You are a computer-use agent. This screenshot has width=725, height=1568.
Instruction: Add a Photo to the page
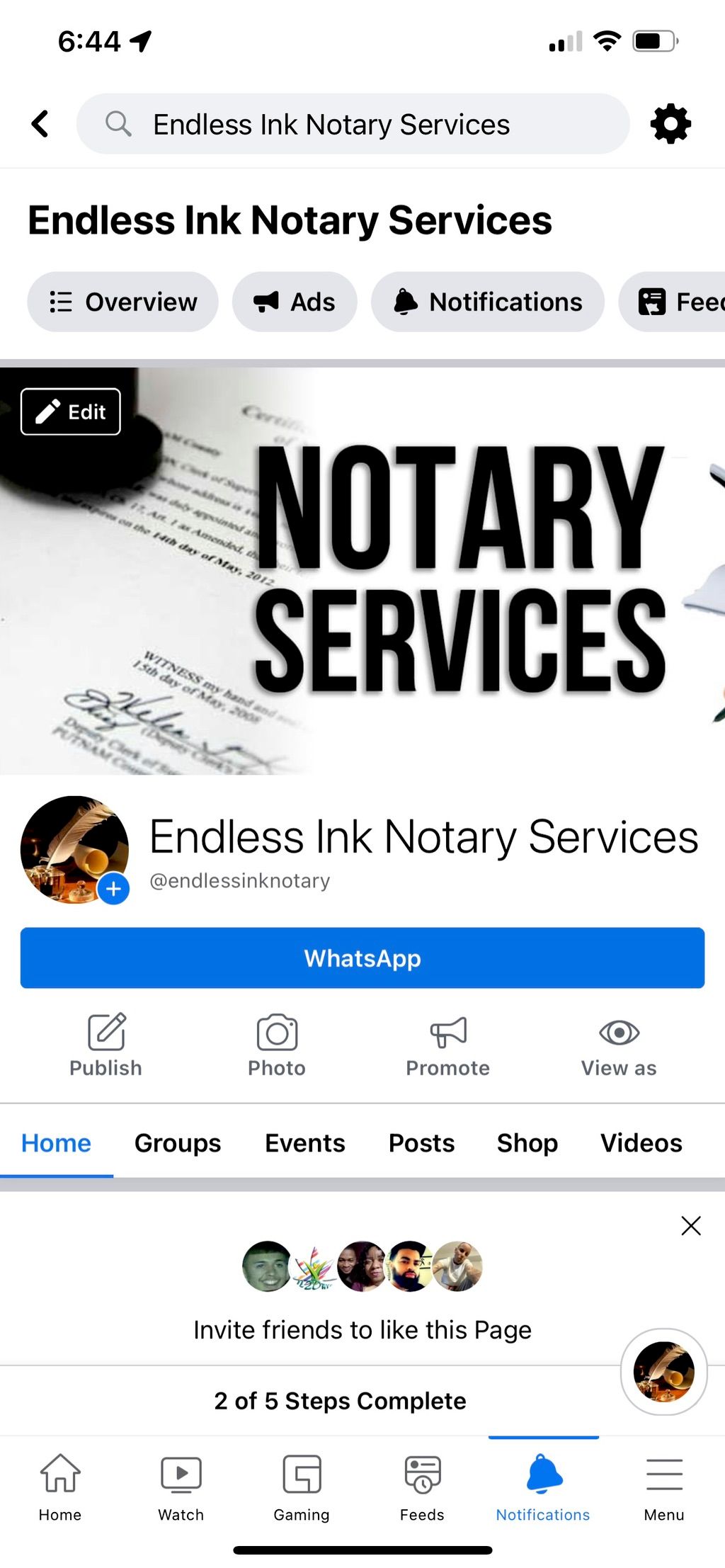point(277,1045)
